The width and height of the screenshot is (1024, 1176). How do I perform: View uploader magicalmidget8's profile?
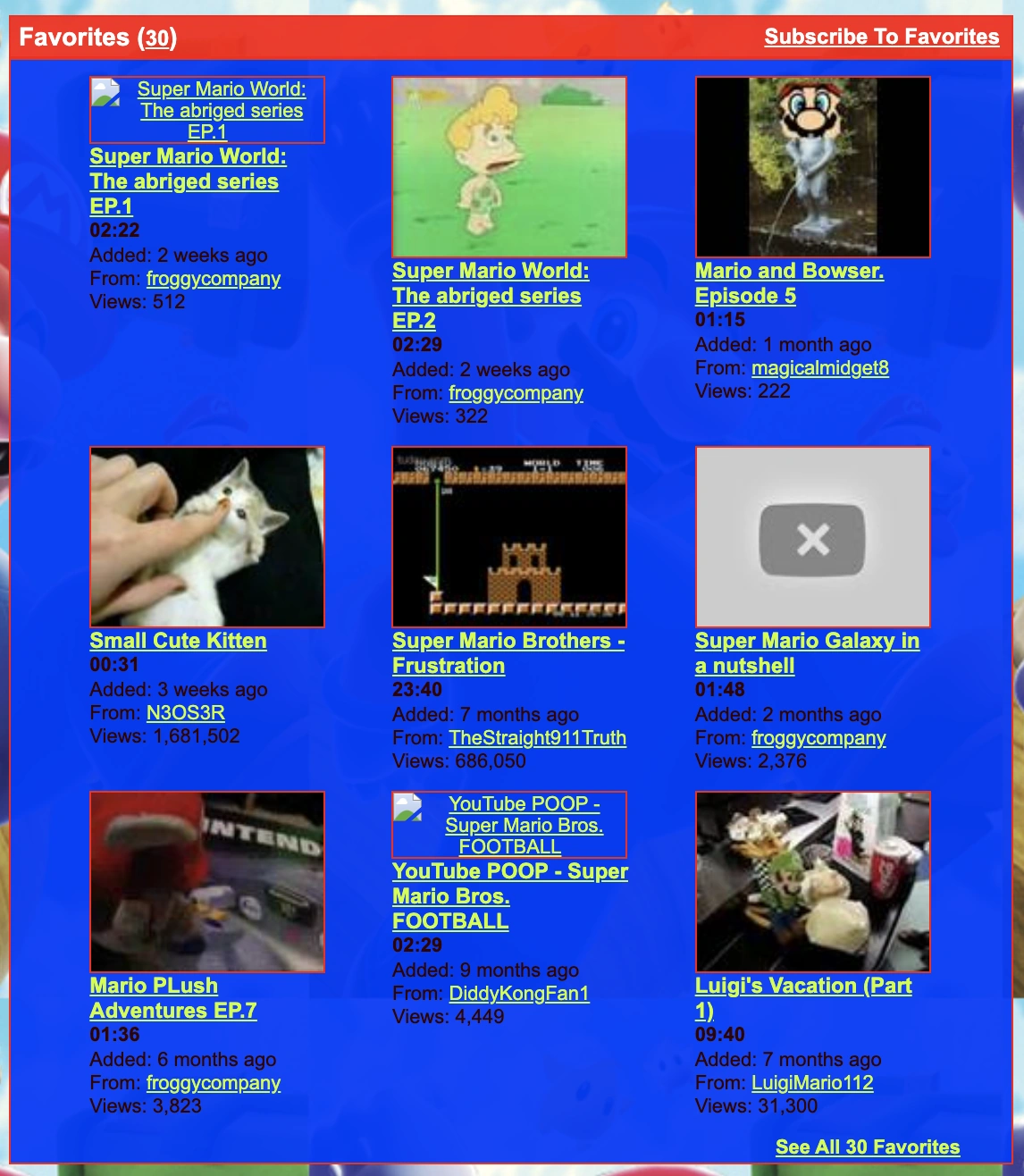coord(820,368)
